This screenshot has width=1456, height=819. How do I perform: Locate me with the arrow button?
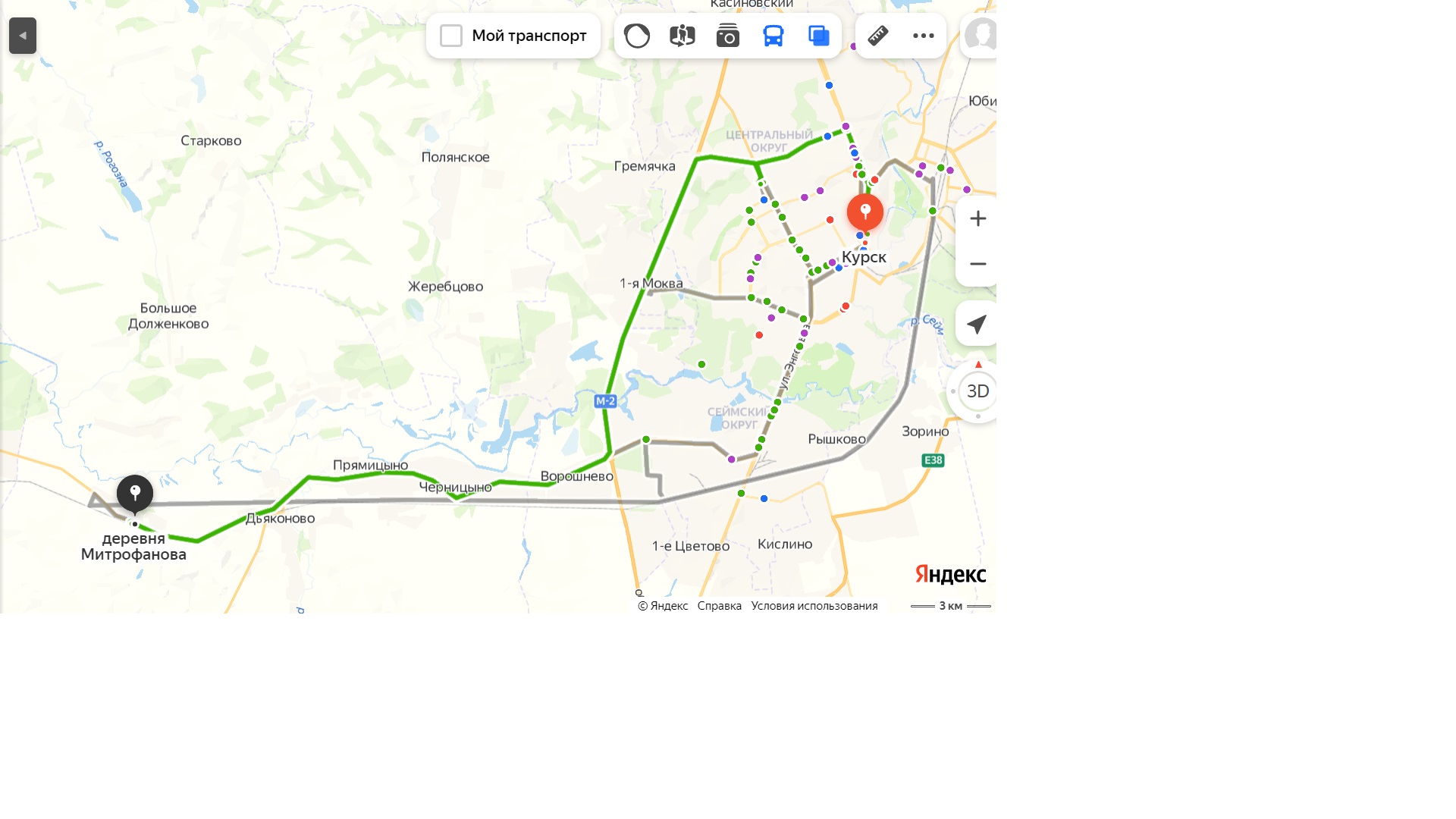point(977,324)
